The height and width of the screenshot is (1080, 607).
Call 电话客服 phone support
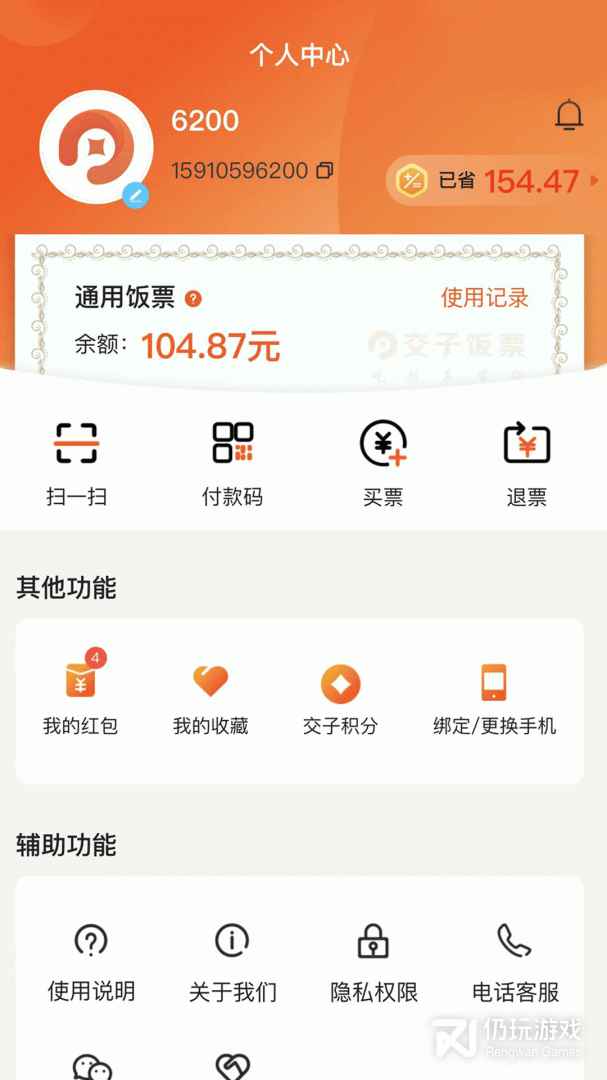tap(515, 963)
